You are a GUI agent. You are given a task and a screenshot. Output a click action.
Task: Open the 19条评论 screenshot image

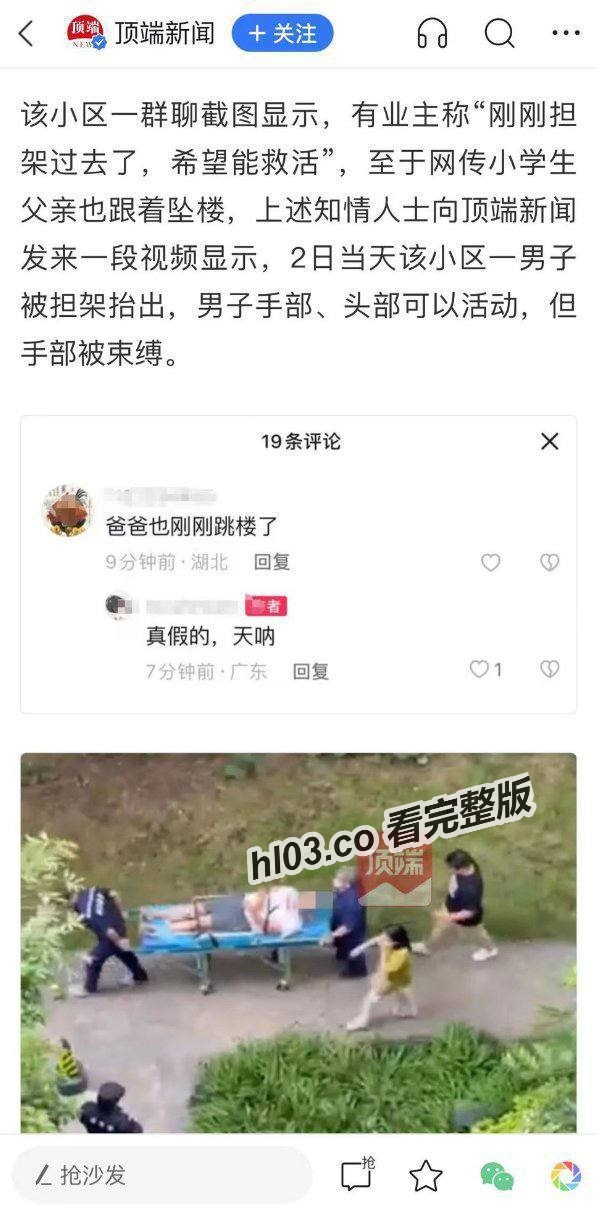[x=298, y=564]
